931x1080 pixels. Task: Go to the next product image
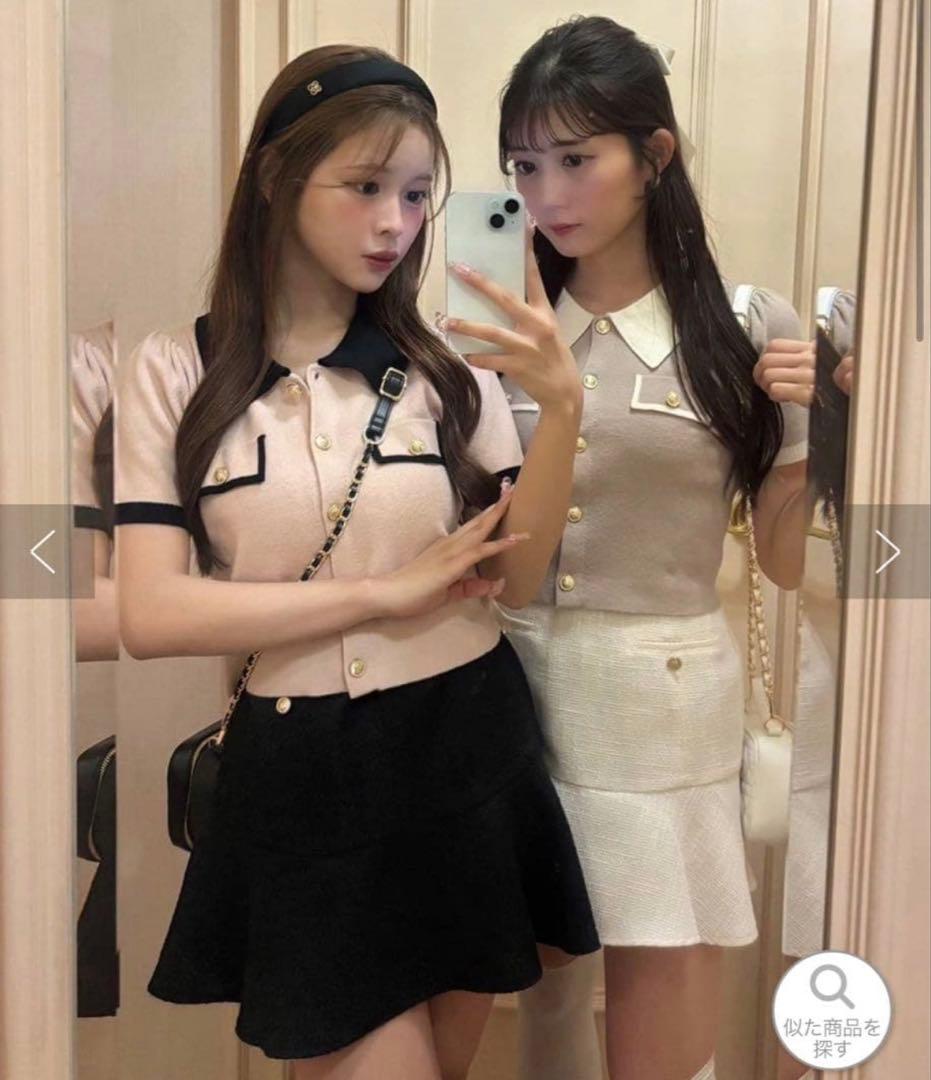tap(885, 552)
